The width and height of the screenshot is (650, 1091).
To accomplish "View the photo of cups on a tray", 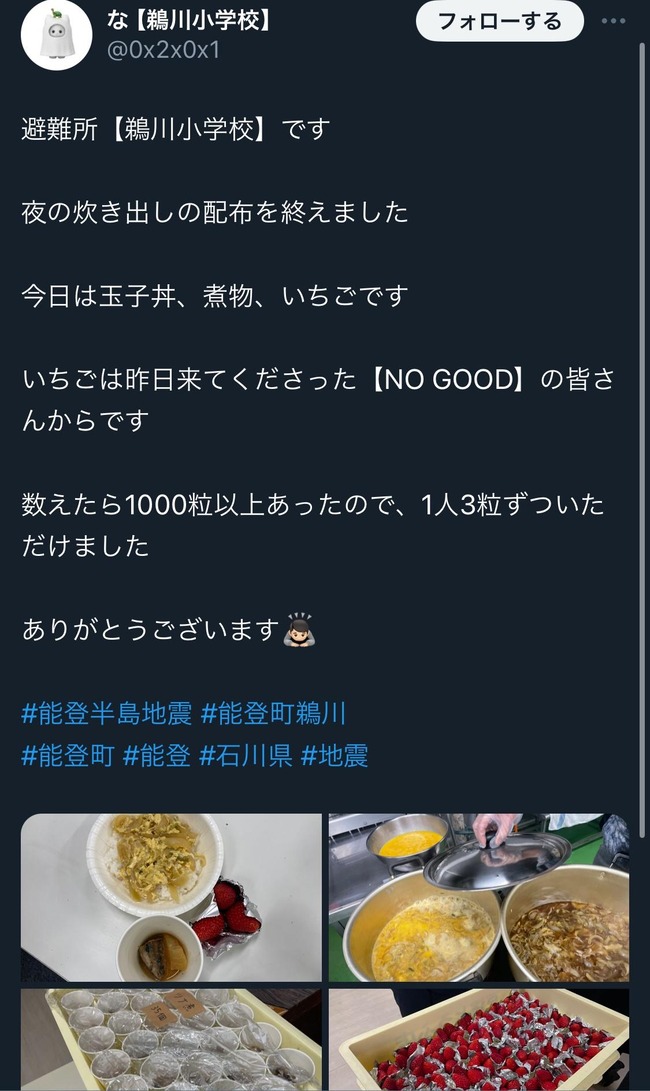I will pos(171,1040).
